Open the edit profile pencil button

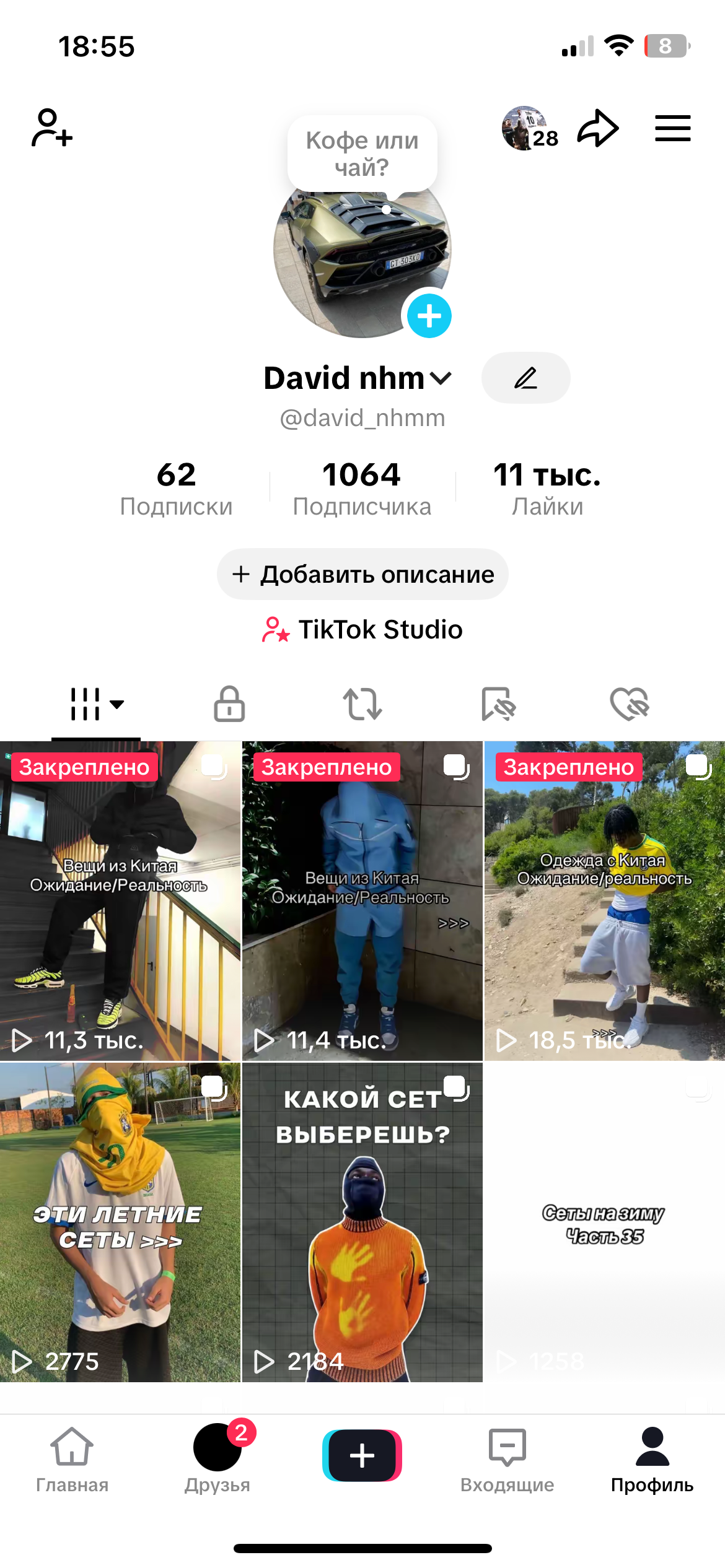525,377
